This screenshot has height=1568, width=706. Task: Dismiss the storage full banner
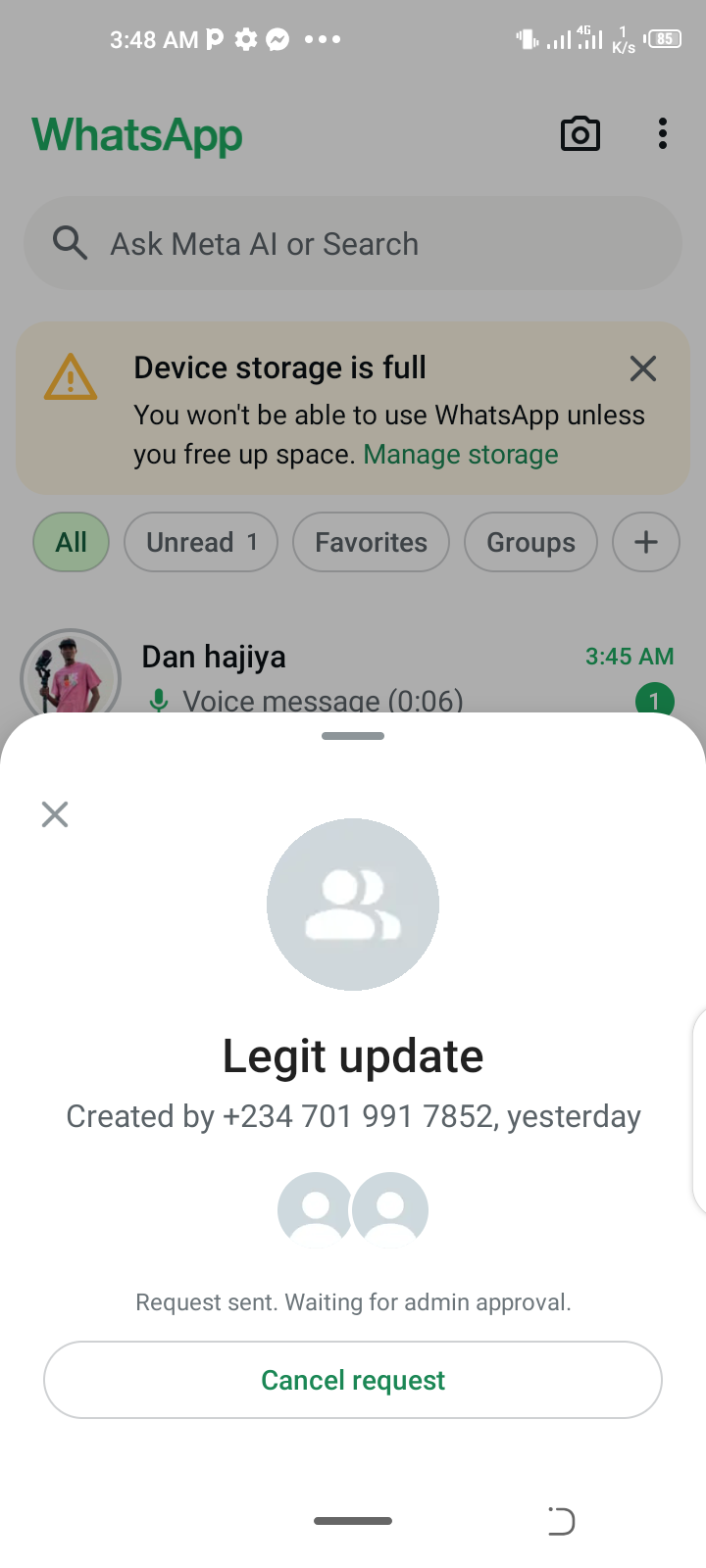tap(643, 368)
